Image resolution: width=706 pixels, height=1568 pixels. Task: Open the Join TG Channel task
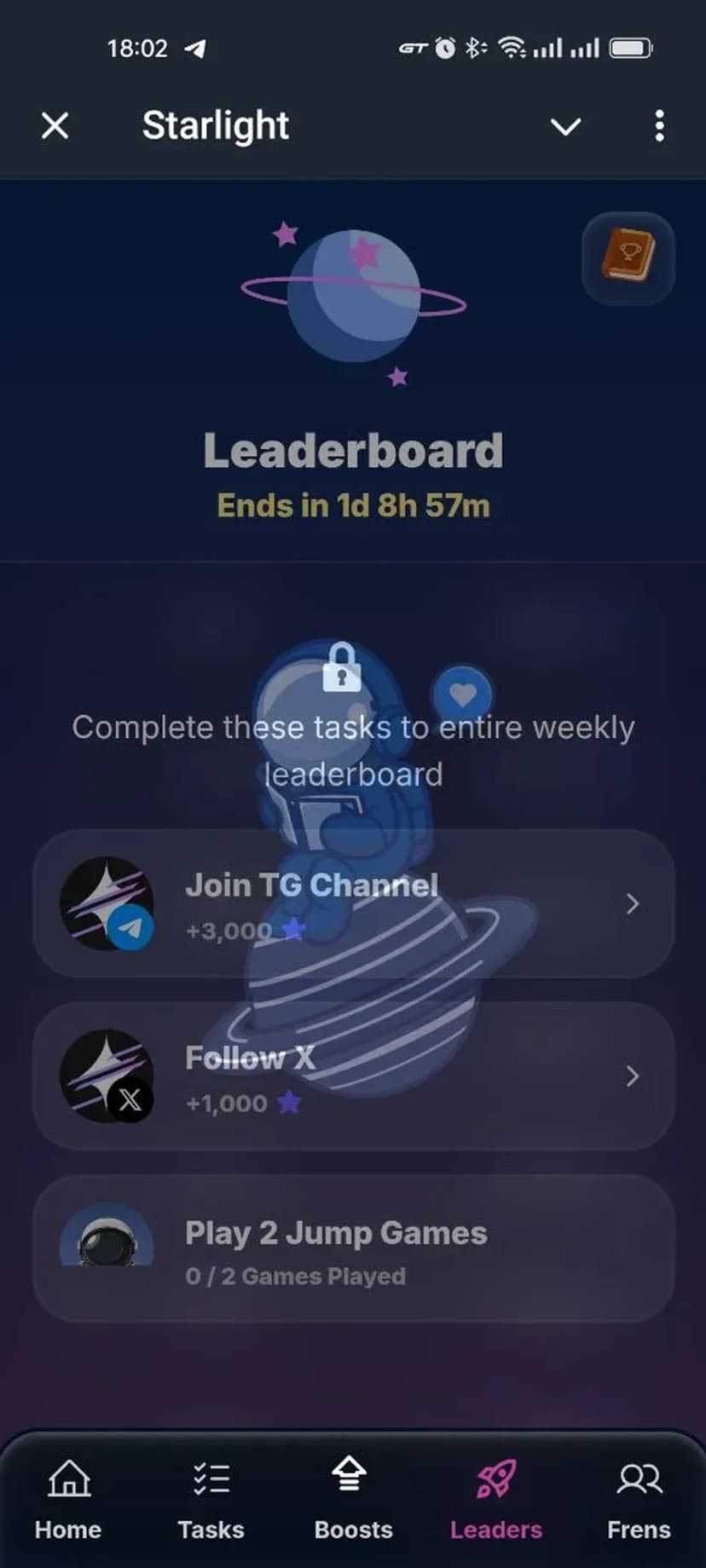tap(353, 903)
